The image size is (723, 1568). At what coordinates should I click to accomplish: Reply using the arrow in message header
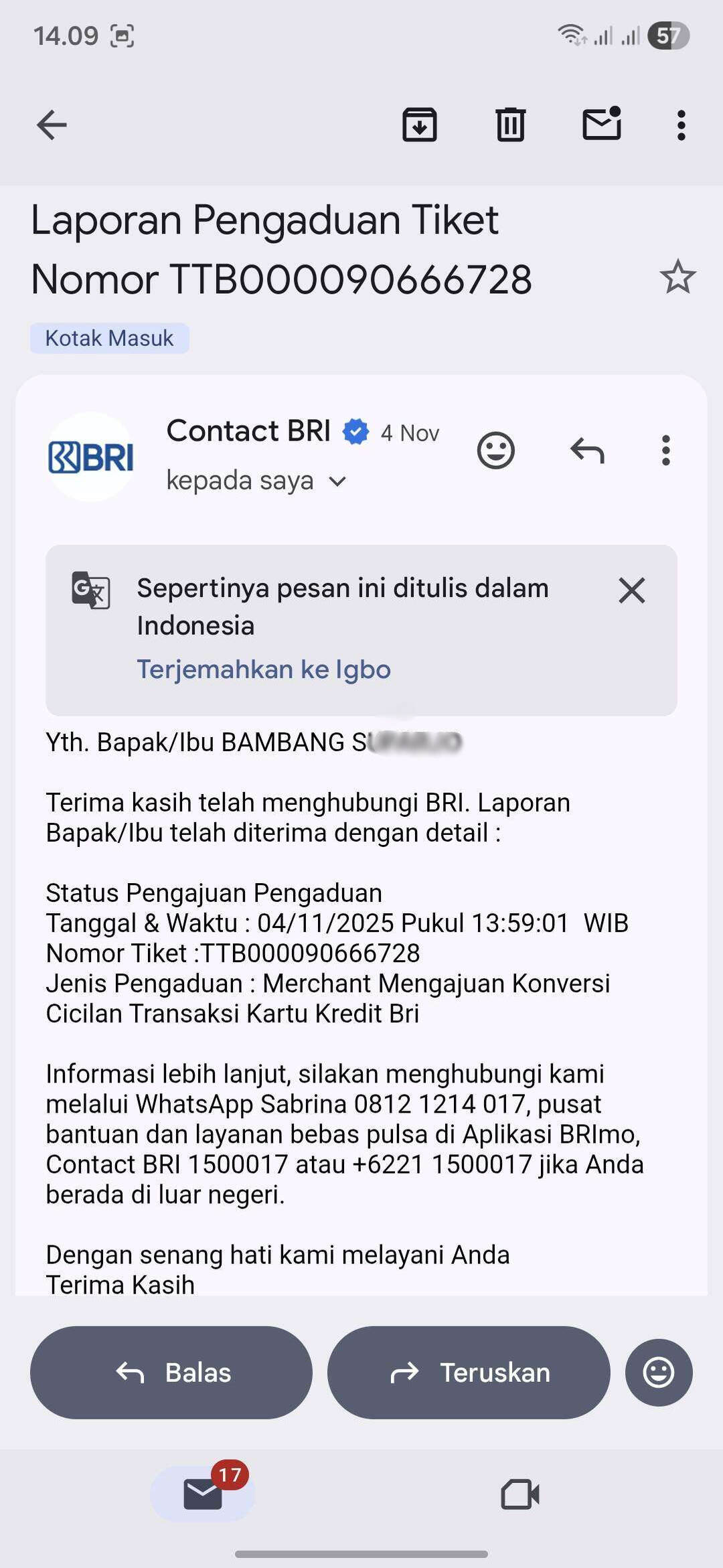(x=587, y=451)
